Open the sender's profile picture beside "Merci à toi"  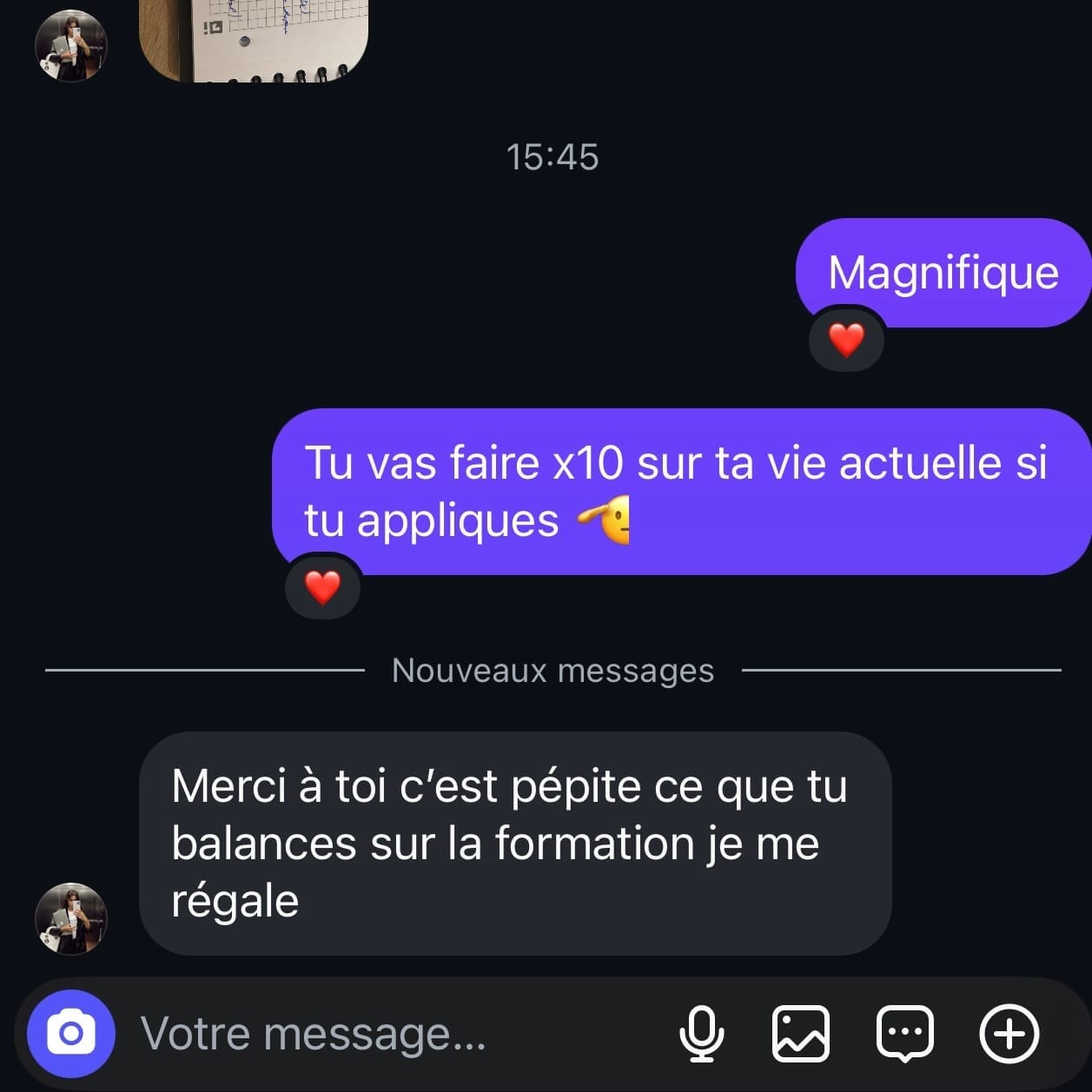(x=71, y=919)
